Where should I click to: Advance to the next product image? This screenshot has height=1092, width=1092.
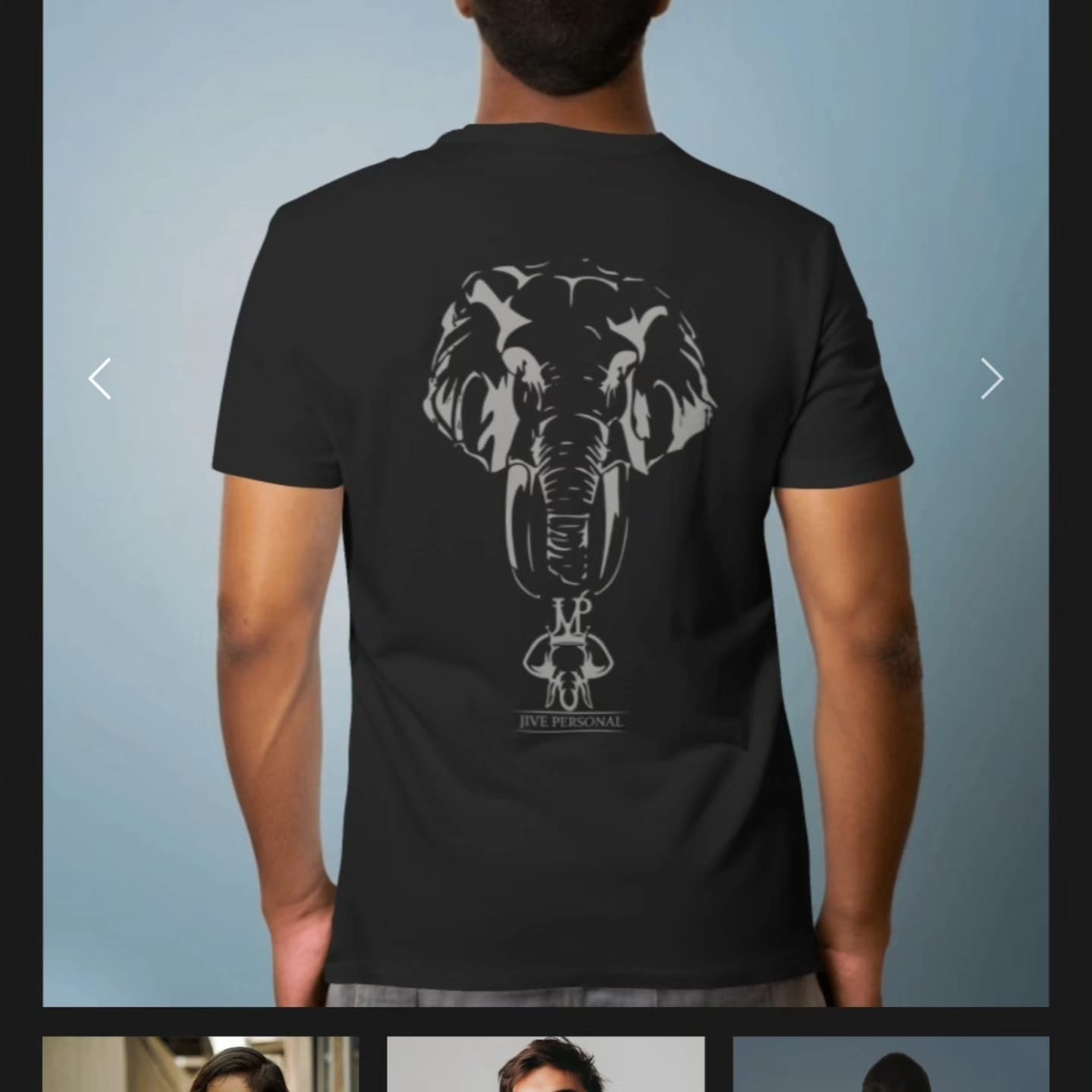click(x=991, y=378)
